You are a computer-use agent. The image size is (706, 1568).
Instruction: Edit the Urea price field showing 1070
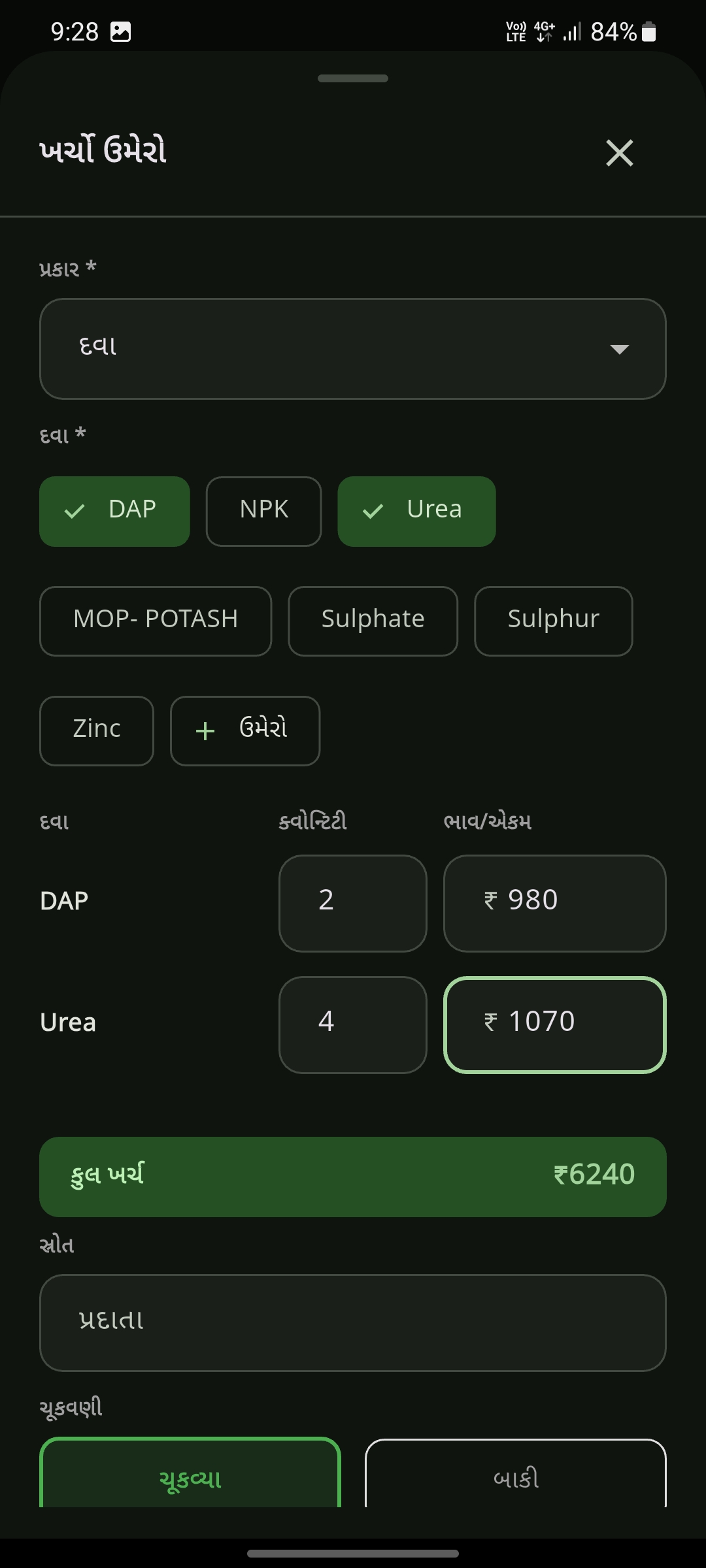pos(555,1024)
